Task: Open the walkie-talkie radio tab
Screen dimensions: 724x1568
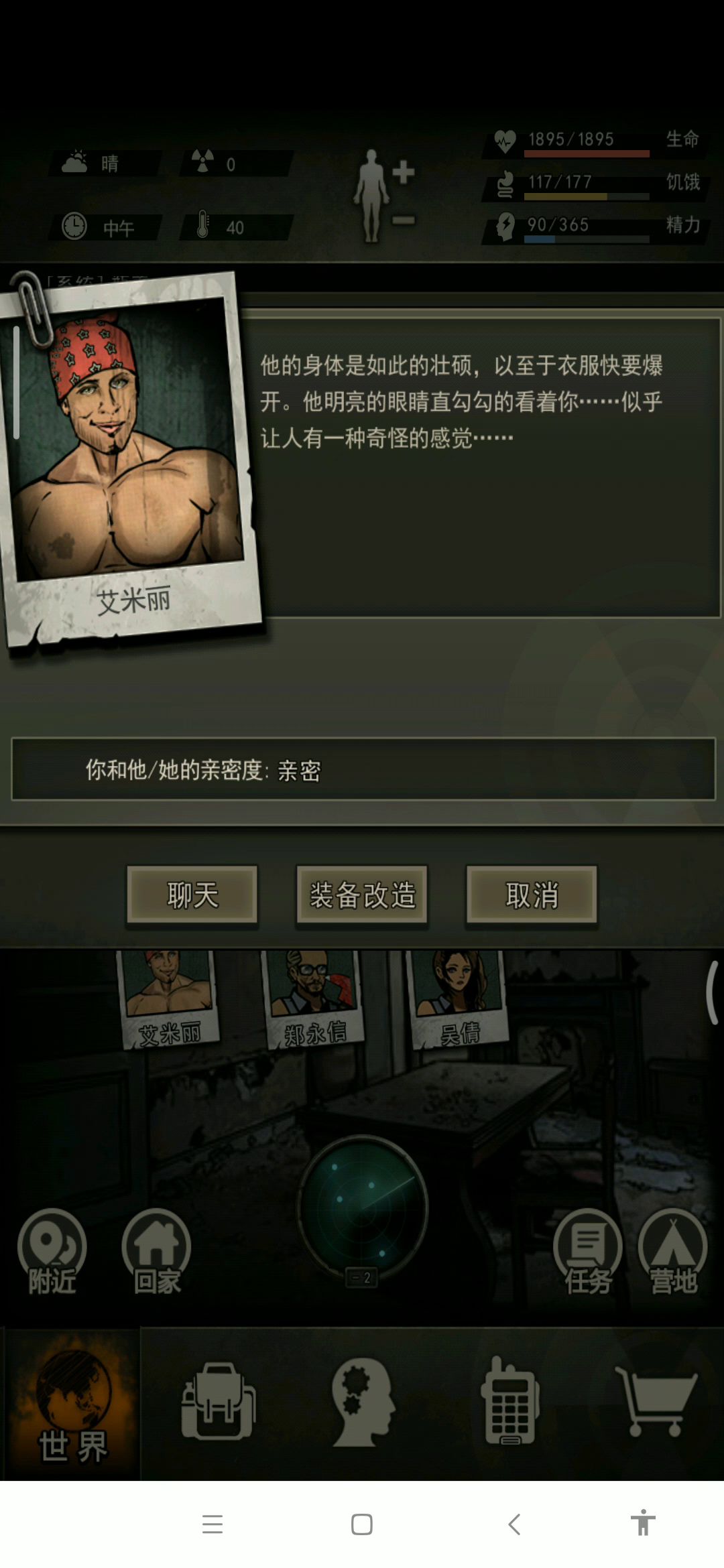Action: coord(509,1402)
